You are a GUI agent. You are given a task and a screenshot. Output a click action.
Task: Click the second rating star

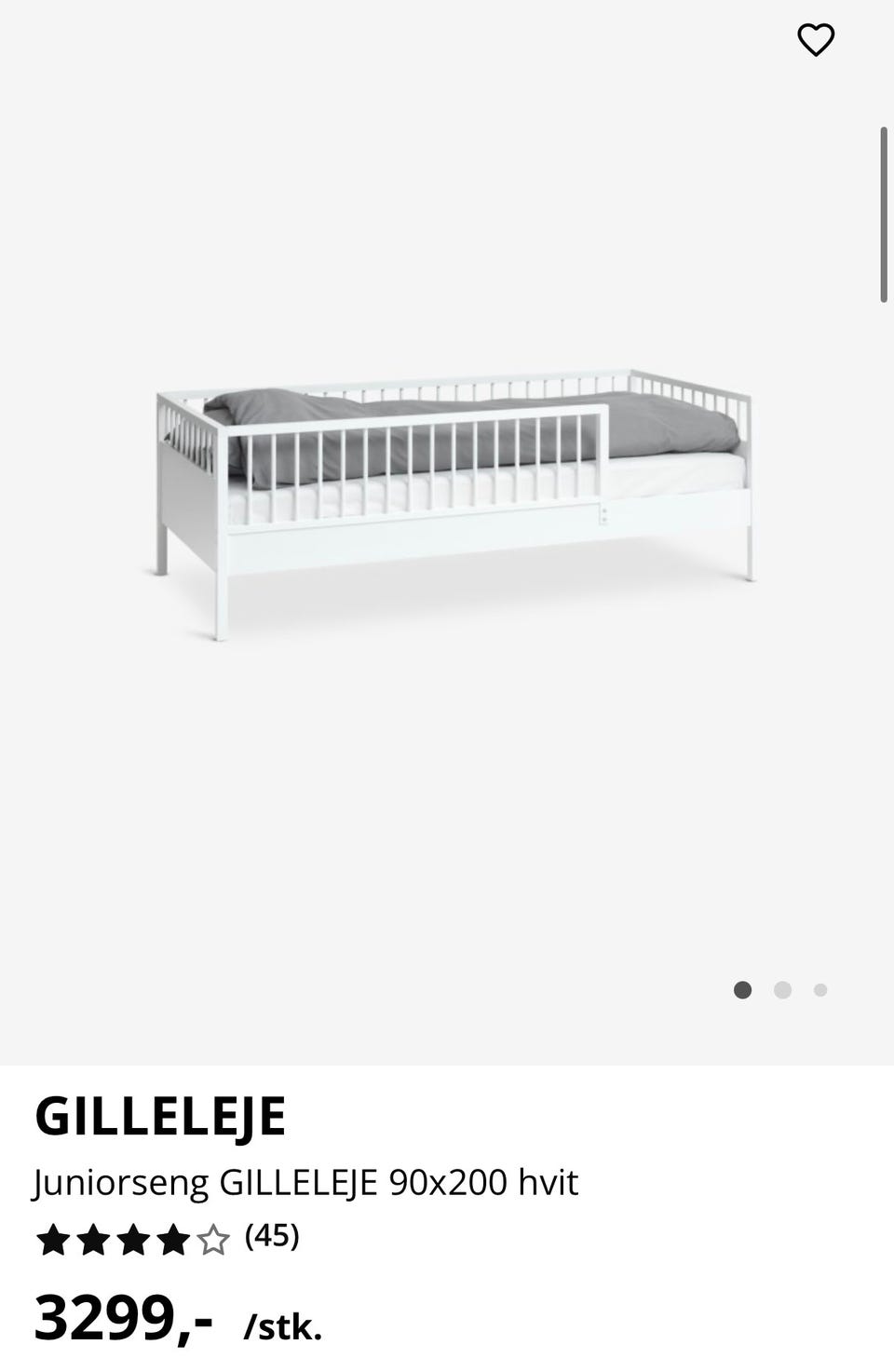pyautogui.click(x=92, y=1240)
